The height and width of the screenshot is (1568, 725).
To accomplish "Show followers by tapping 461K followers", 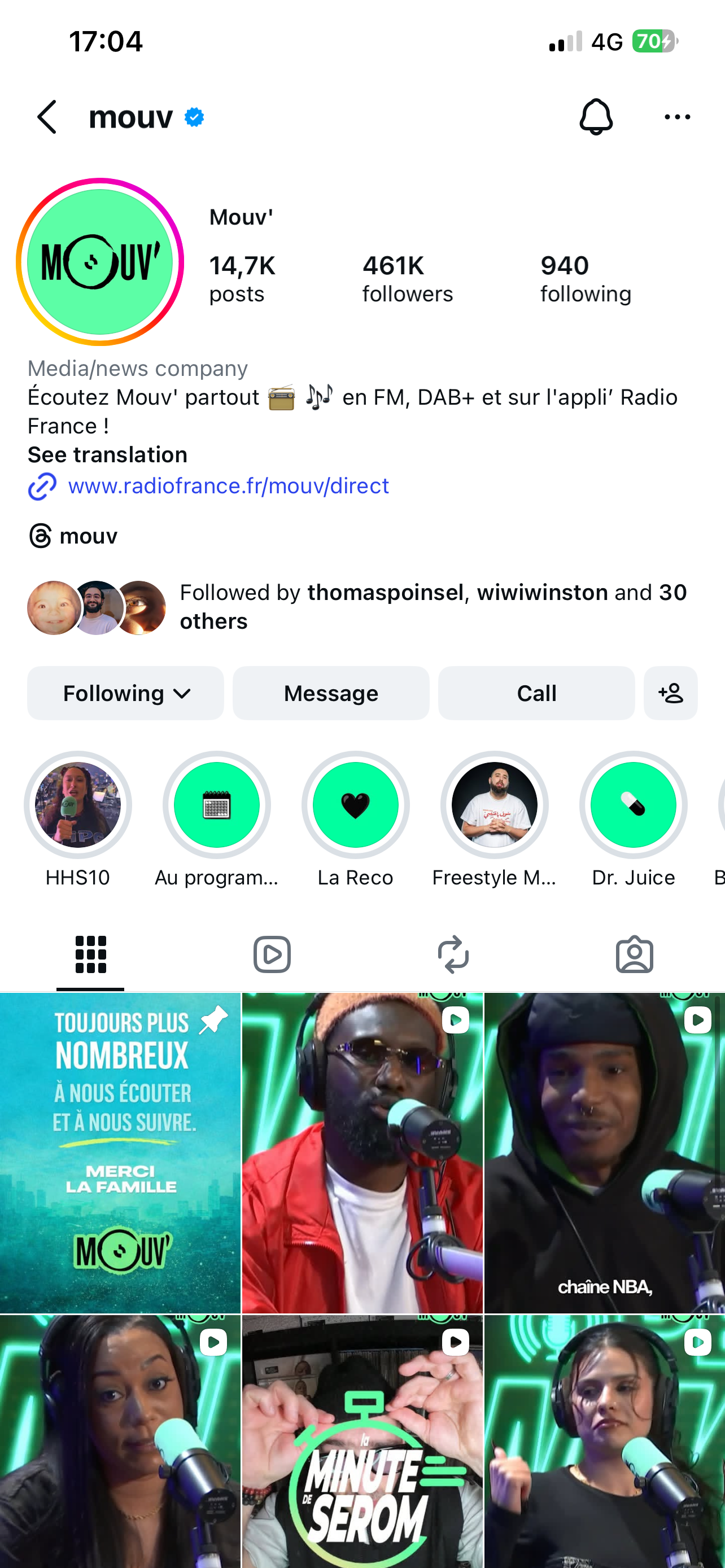I will click(407, 277).
